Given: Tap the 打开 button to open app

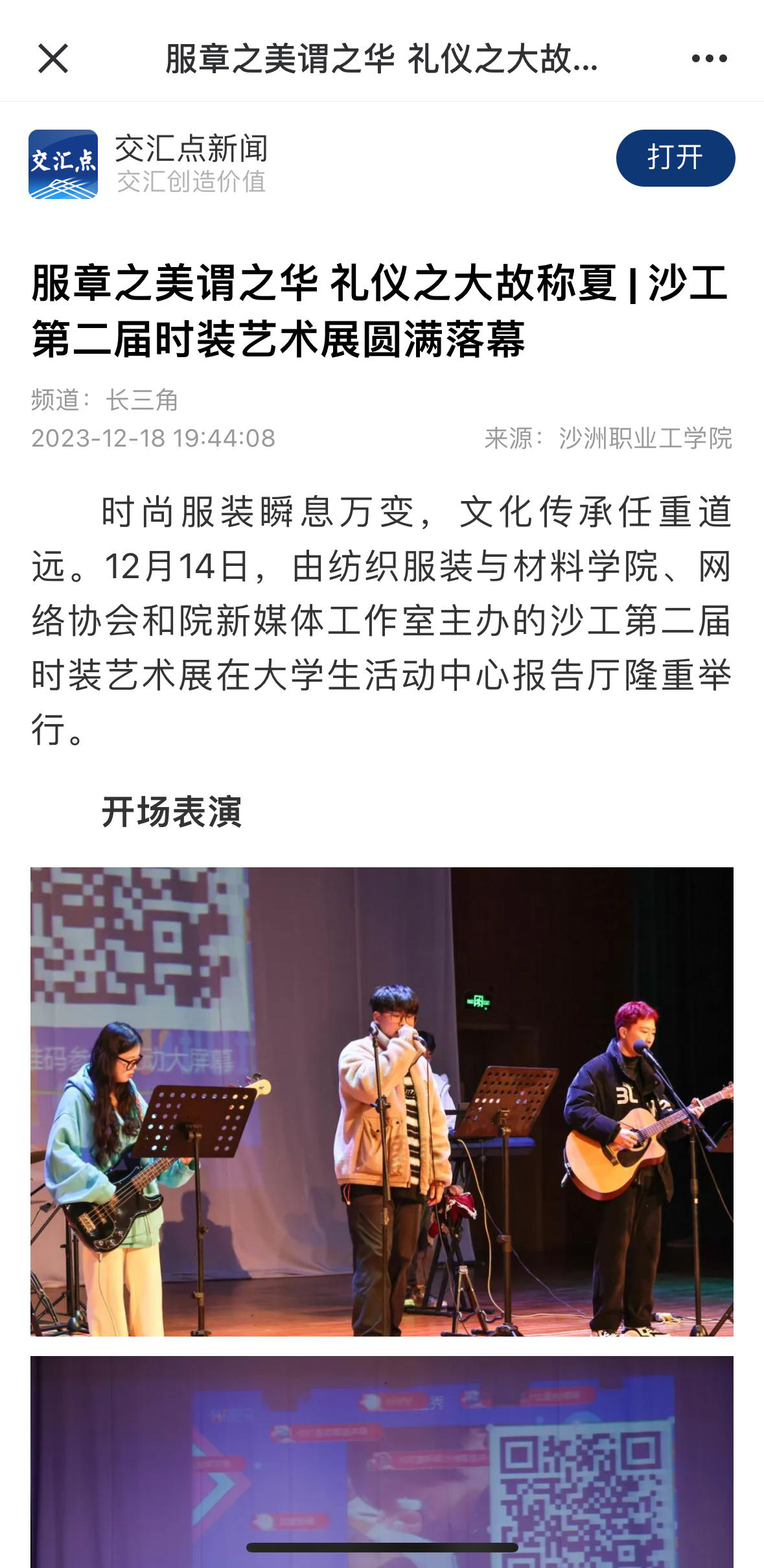Looking at the screenshot, I should tap(675, 158).
